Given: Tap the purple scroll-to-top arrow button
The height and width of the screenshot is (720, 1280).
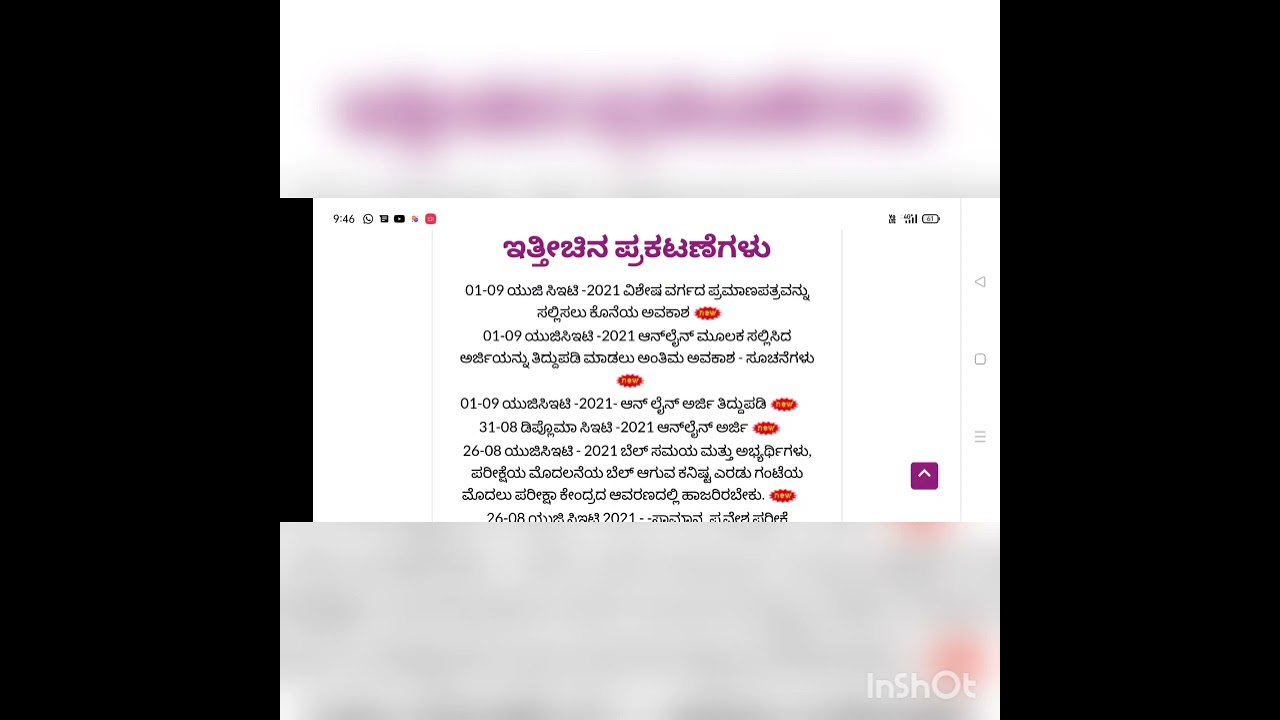Looking at the screenshot, I should (x=924, y=476).
